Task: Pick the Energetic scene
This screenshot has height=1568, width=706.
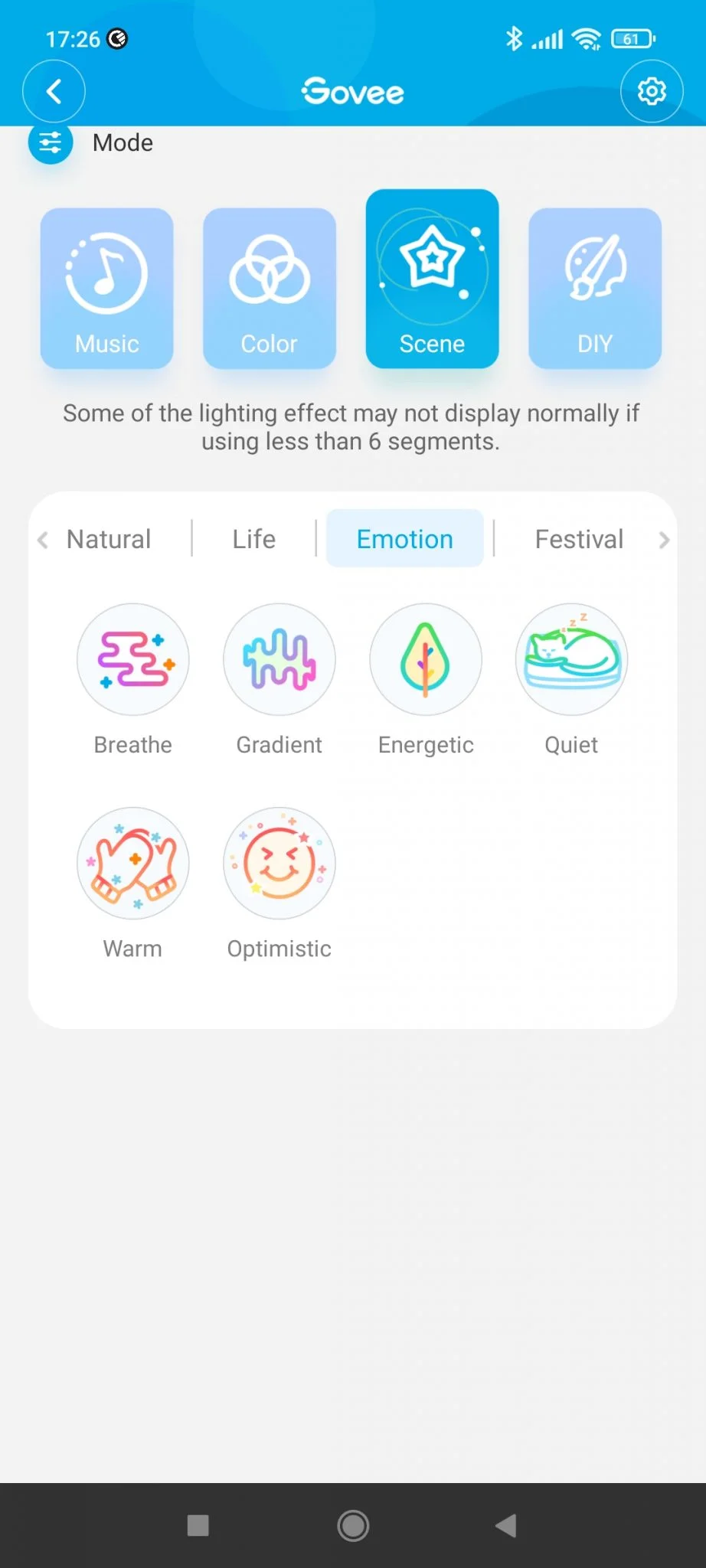Action: 426,660
